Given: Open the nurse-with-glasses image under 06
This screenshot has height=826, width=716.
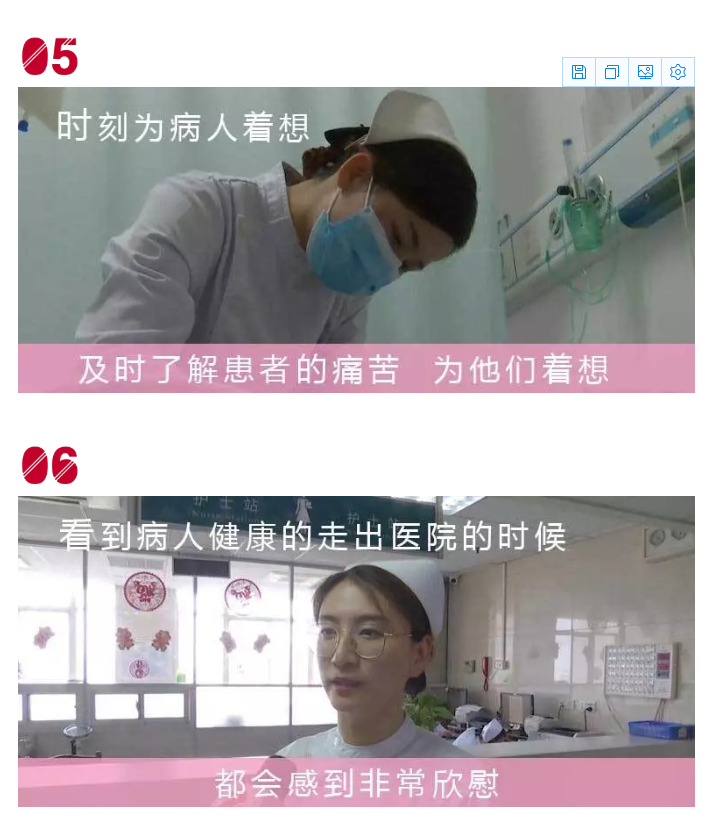Looking at the screenshot, I should pos(356,650).
